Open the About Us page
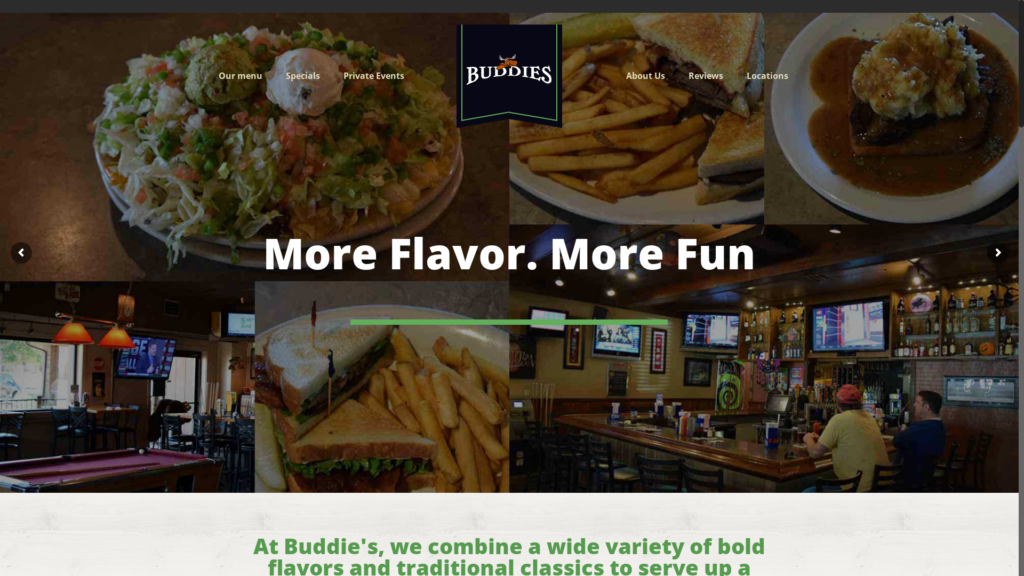The image size is (1024, 576). [x=645, y=76]
